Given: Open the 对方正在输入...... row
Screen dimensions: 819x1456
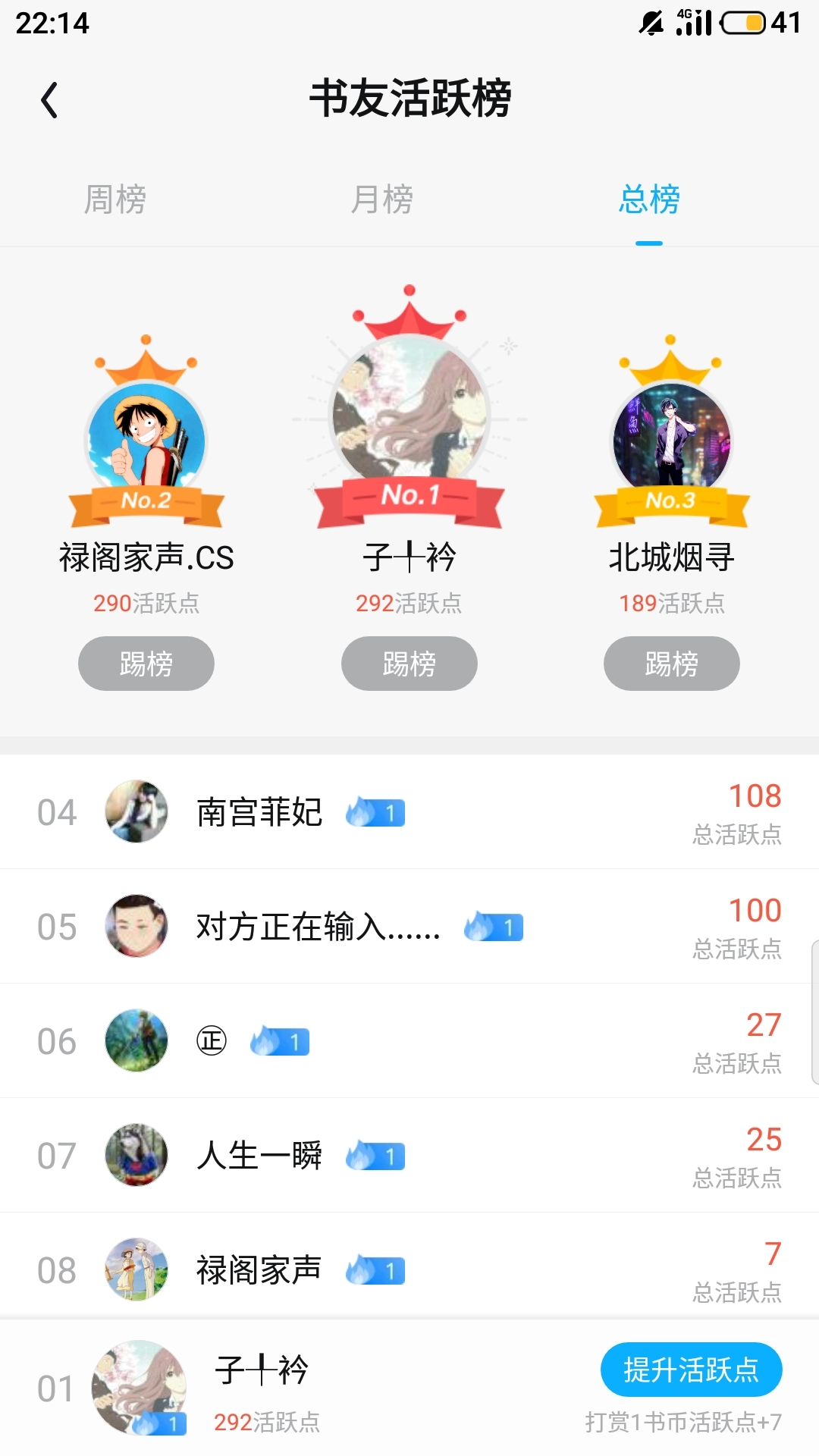Looking at the screenshot, I should 409,927.
